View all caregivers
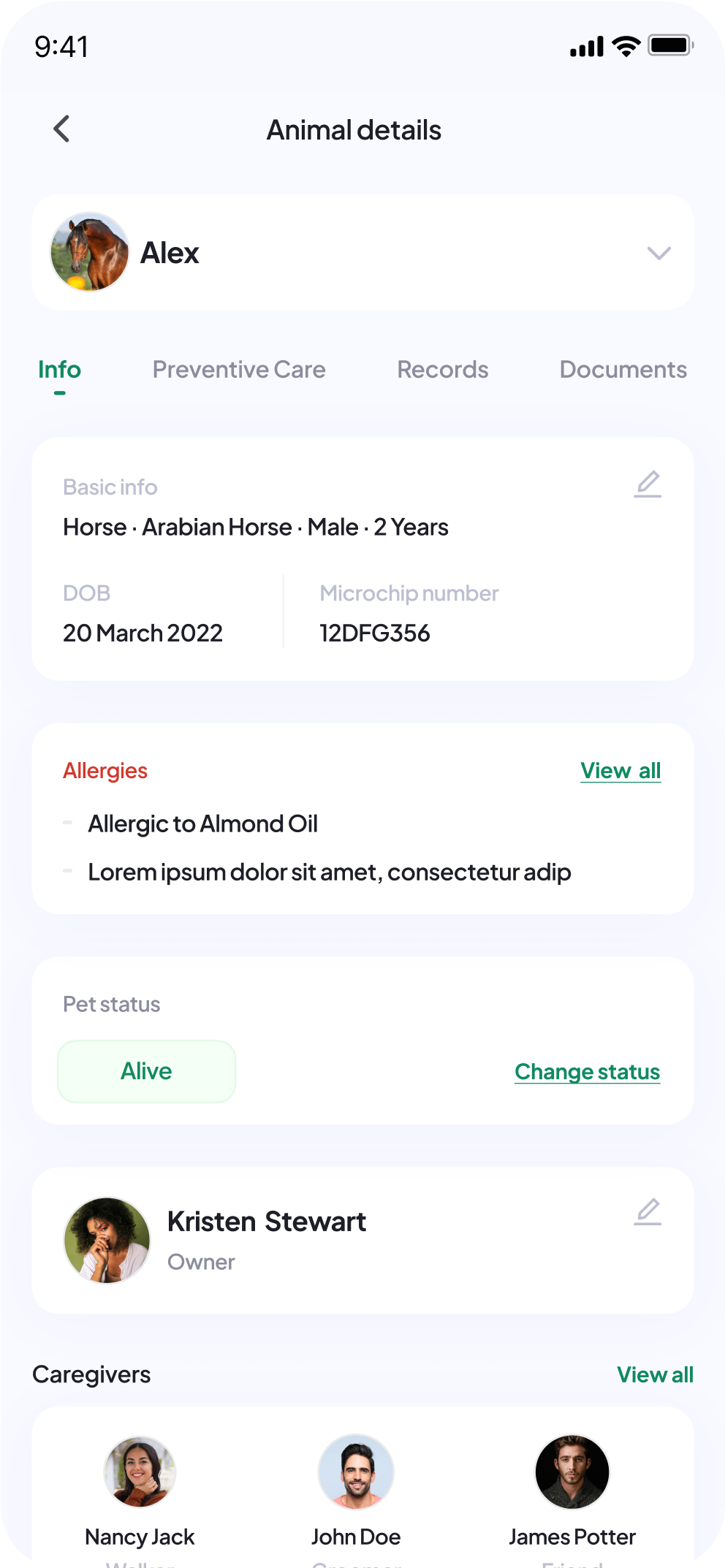The image size is (725, 1568). (x=655, y=1374)
